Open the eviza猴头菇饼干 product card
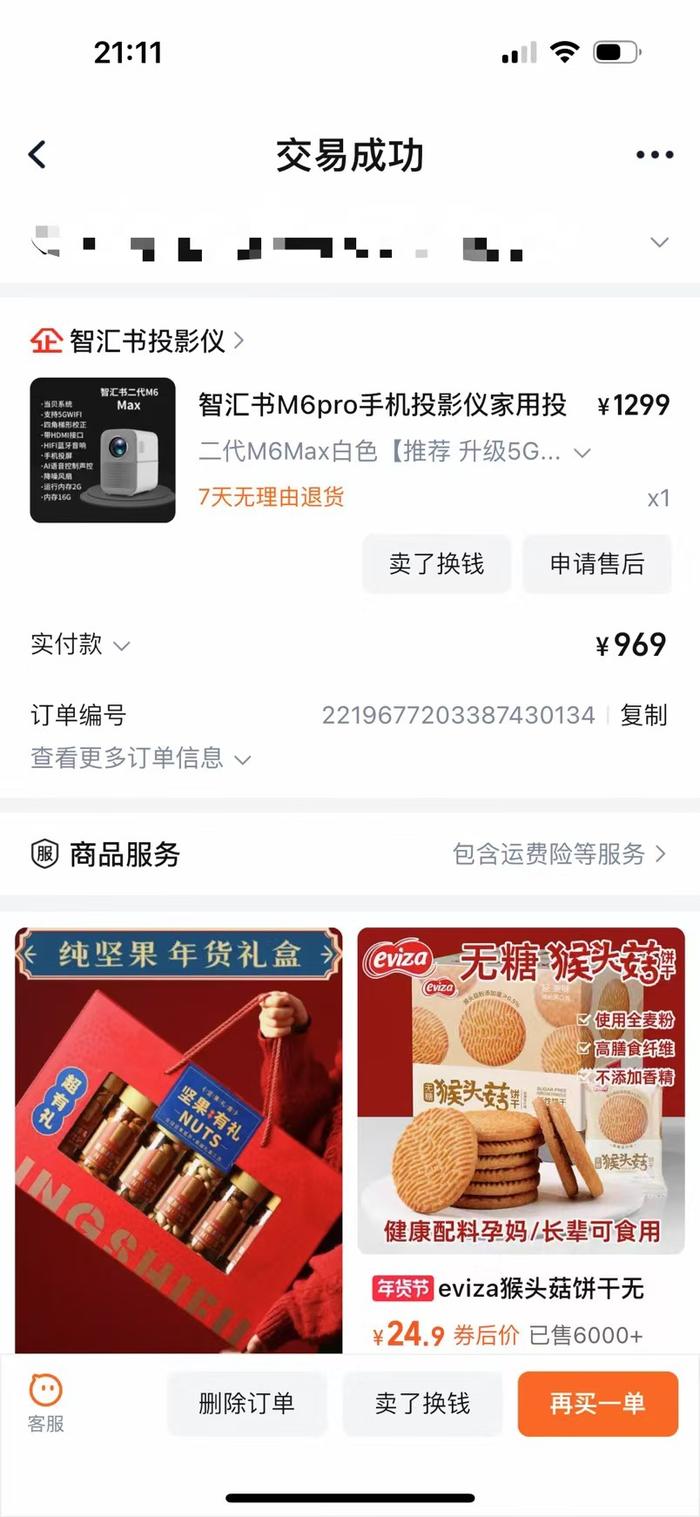This screenshot has width=700, height=1517. click(x=520, y=1130)
